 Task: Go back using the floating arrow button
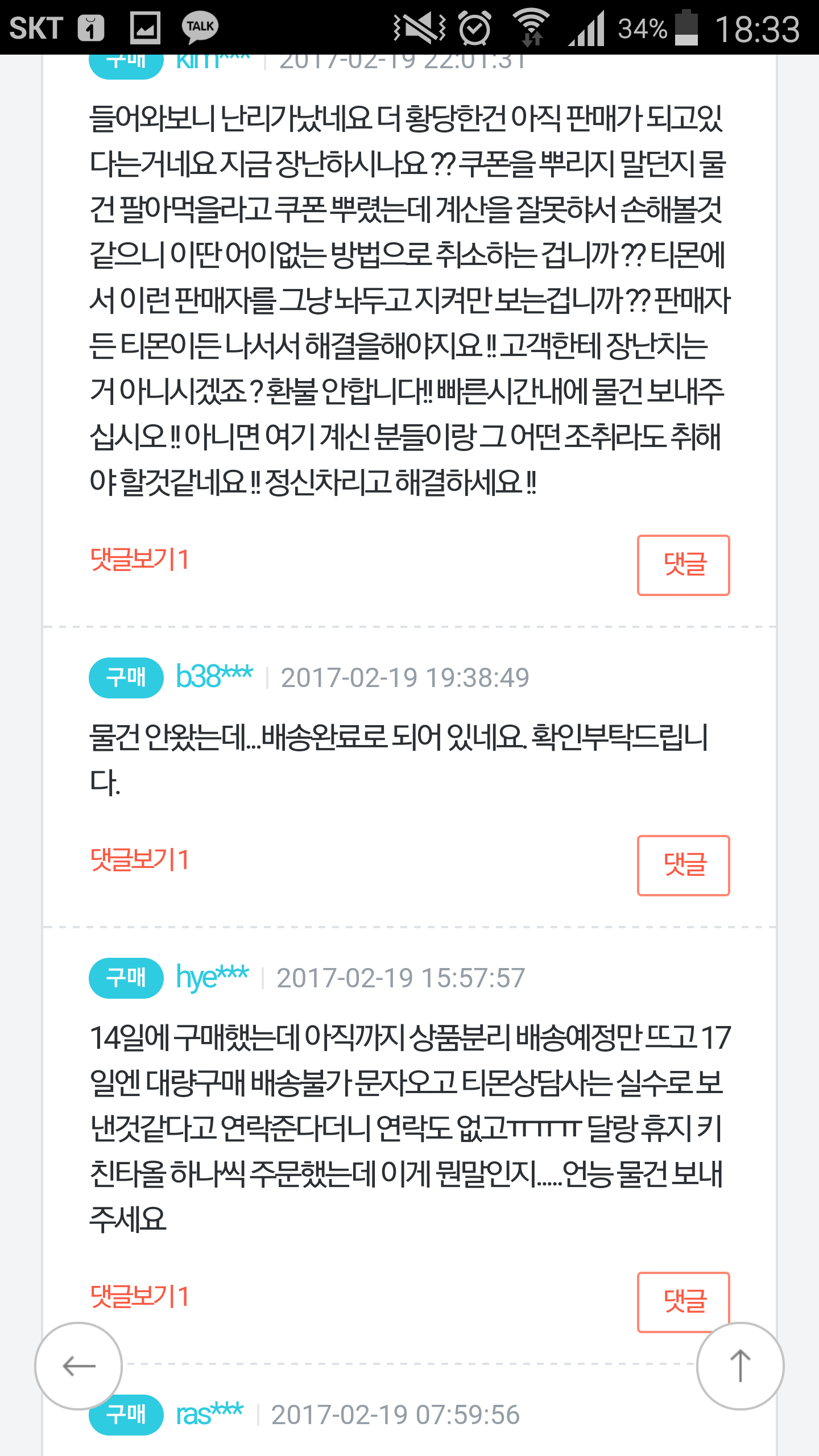tap(78, 1366)
